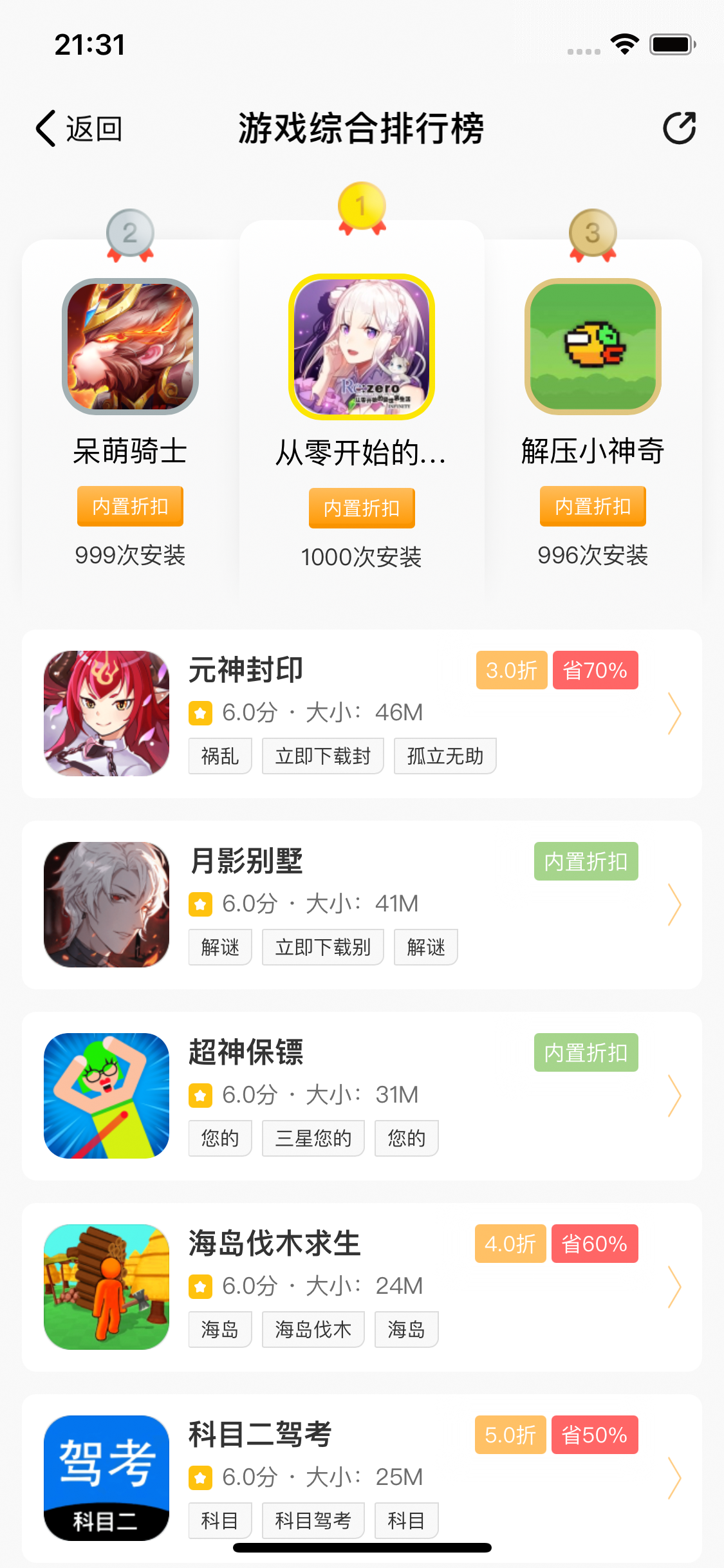The height and width of the screenshot is (1568, 724).
Task: Open the third-ranked game 解压小神奇
Action: pos(593,347)
